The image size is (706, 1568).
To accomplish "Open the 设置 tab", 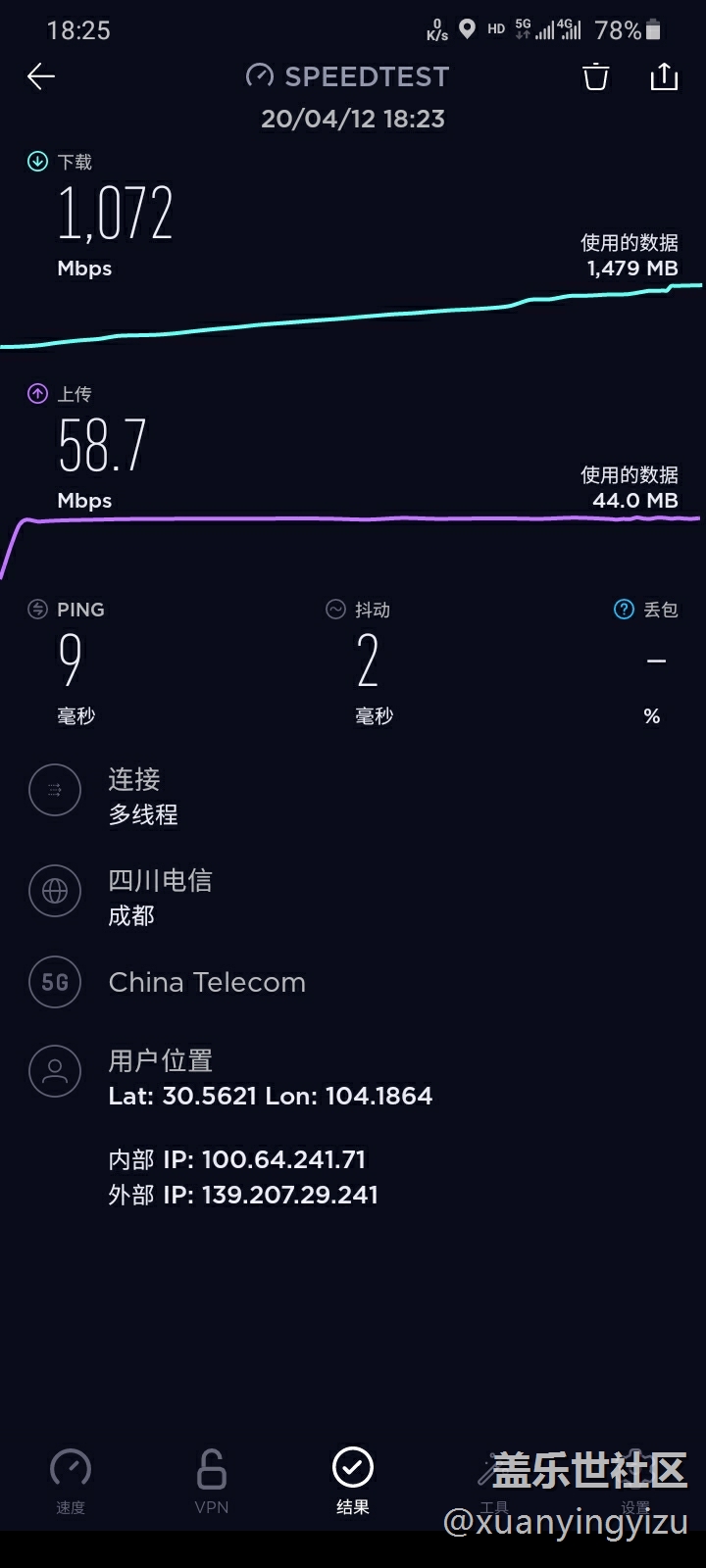I will [635, 1482].
